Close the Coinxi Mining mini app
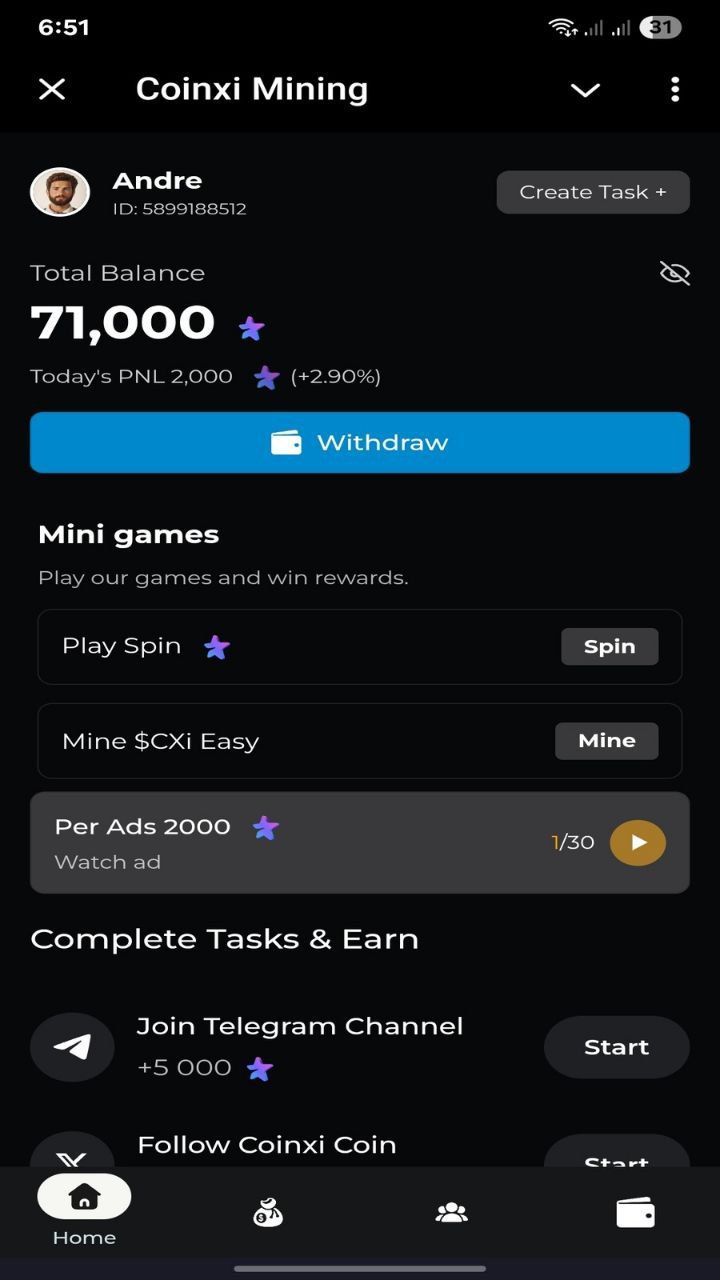This screenshot has width=720, height=1280. (52, 90)
